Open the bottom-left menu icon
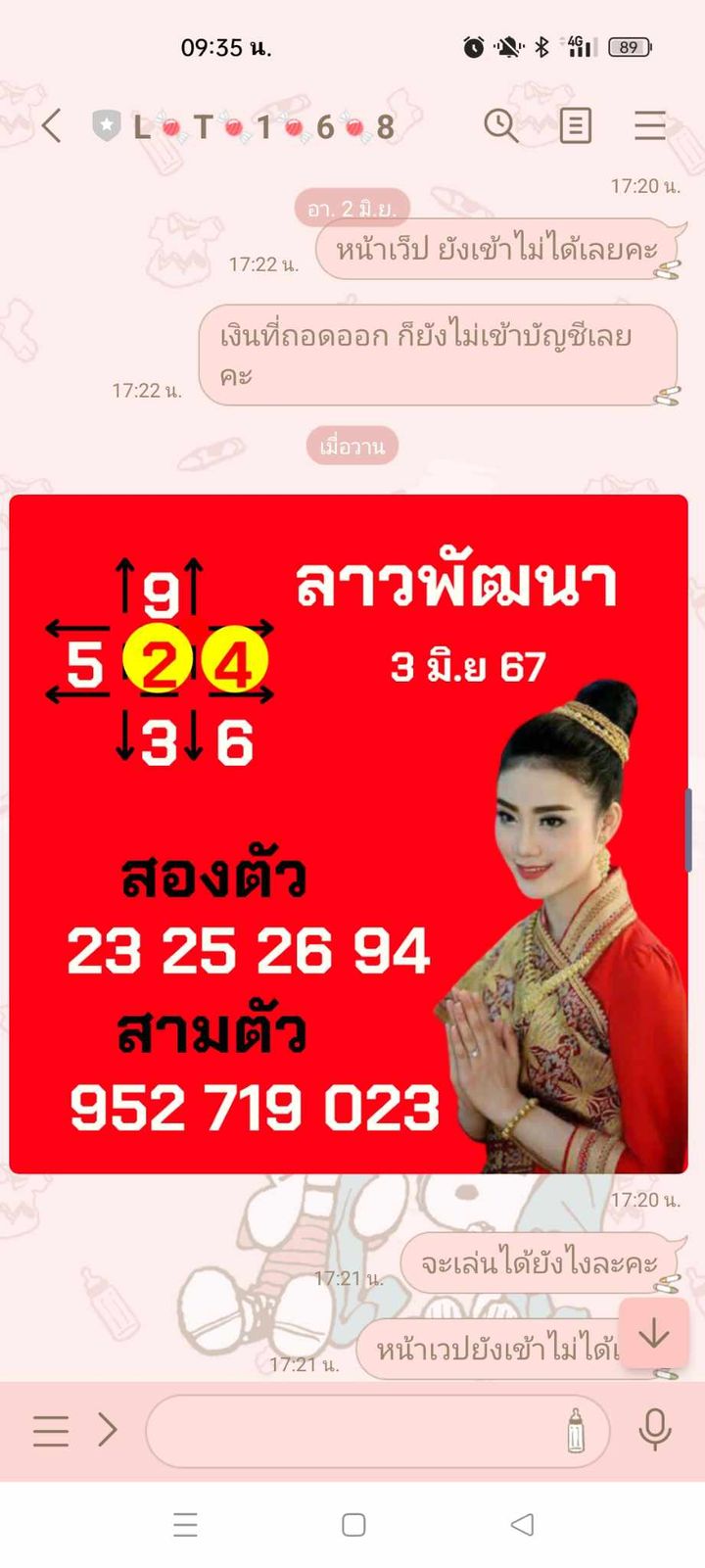The width and height of the screenshot is (705, 1568). 51,1431
